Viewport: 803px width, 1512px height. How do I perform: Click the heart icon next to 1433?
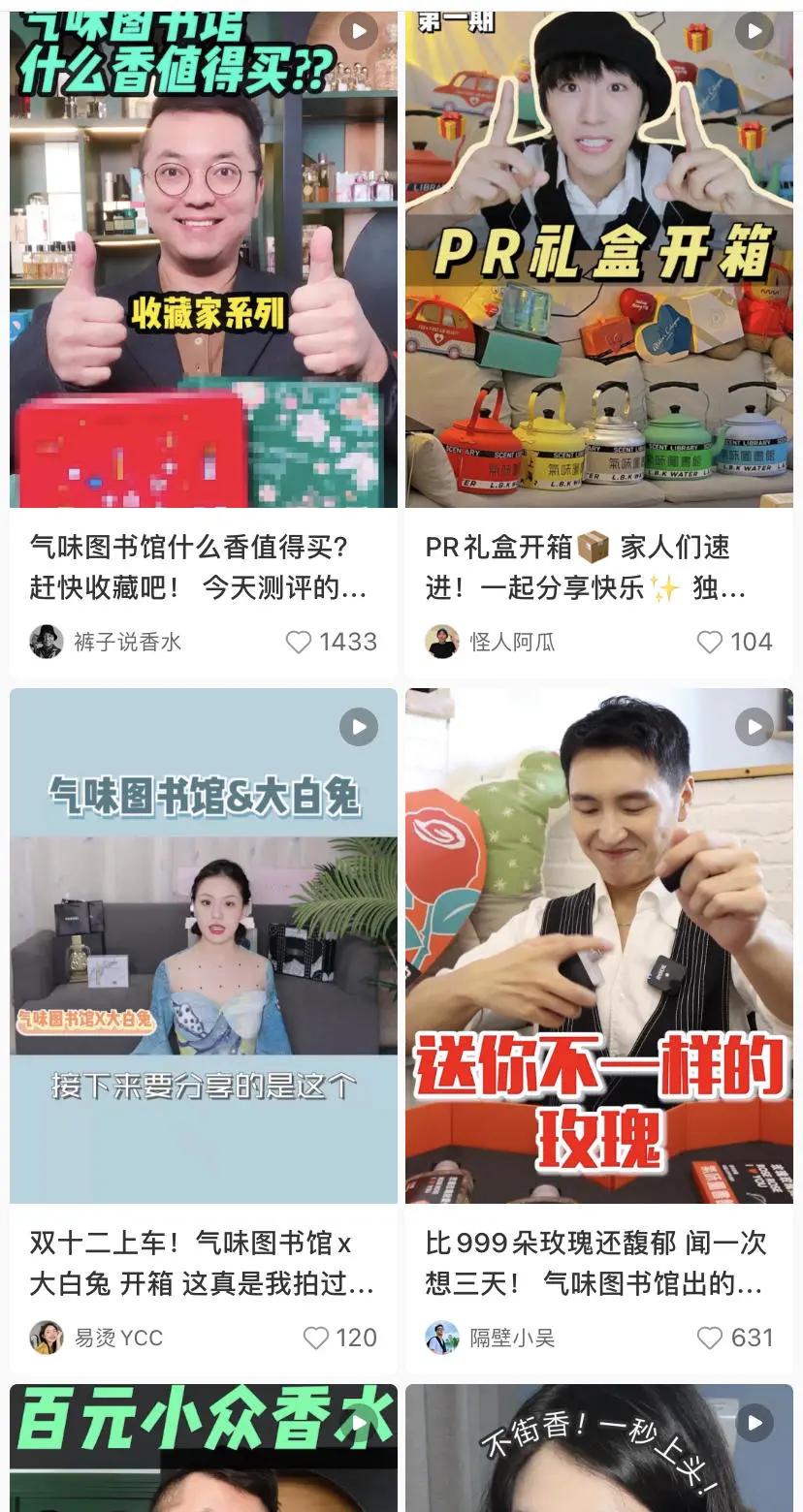click(301, 641)
